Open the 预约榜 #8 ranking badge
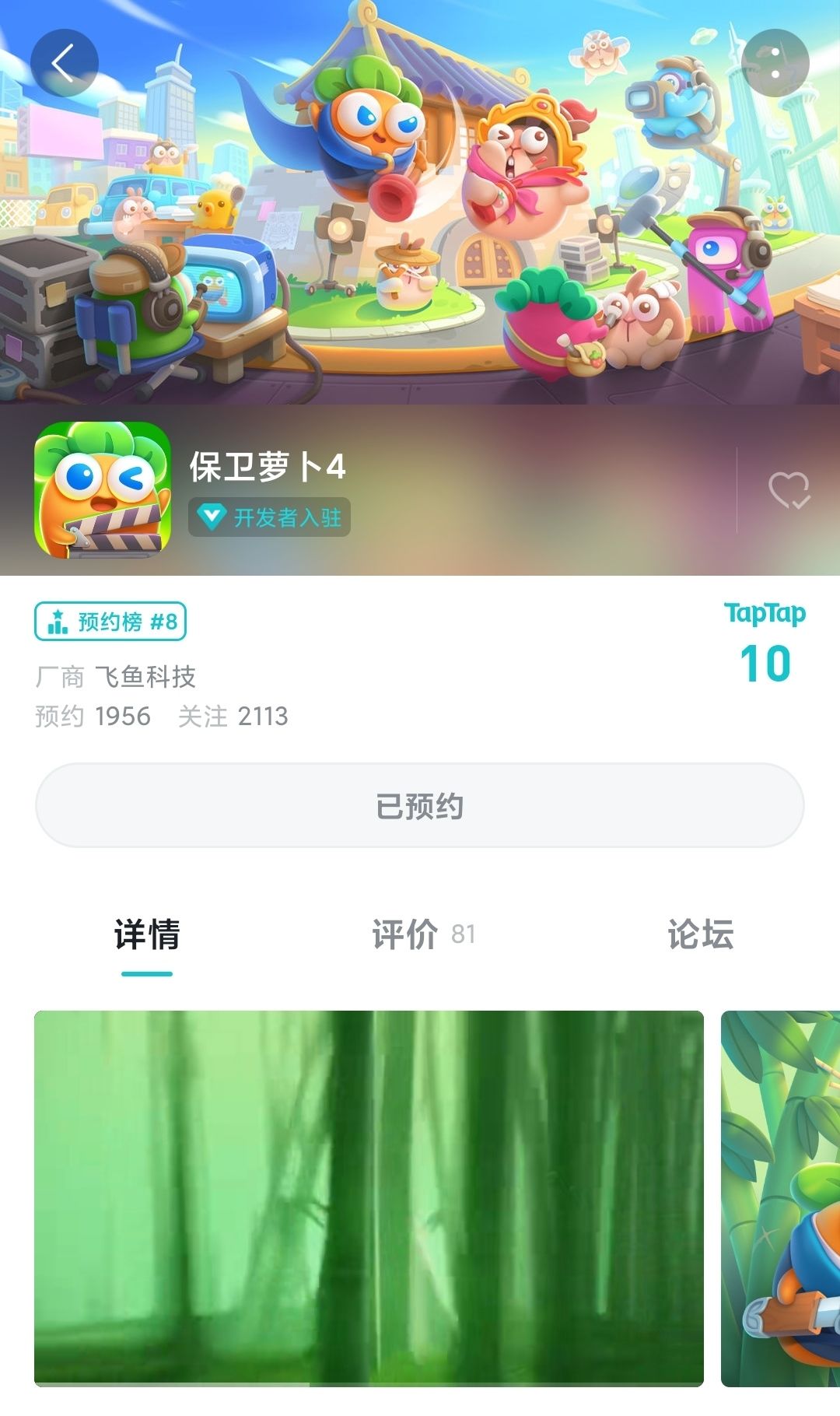Screen dimensions: 840x1416 [110, 621]
